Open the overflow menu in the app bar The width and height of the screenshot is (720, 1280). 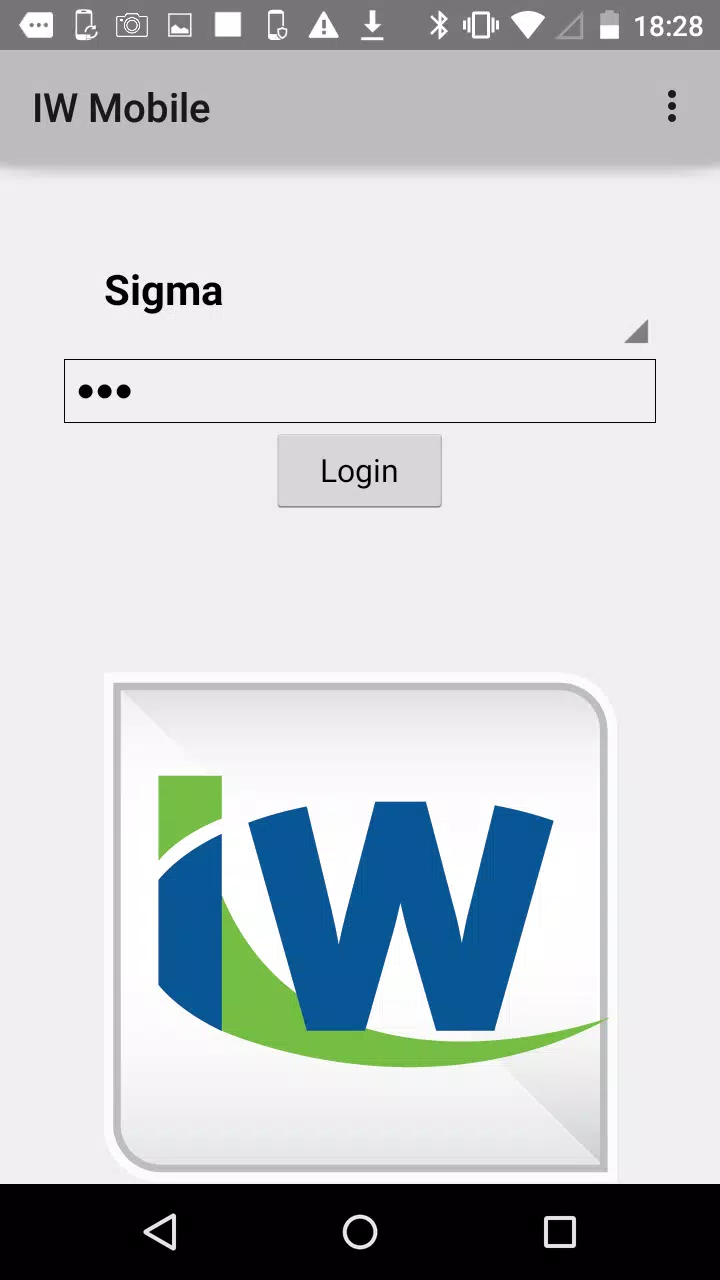click(672, 107)
